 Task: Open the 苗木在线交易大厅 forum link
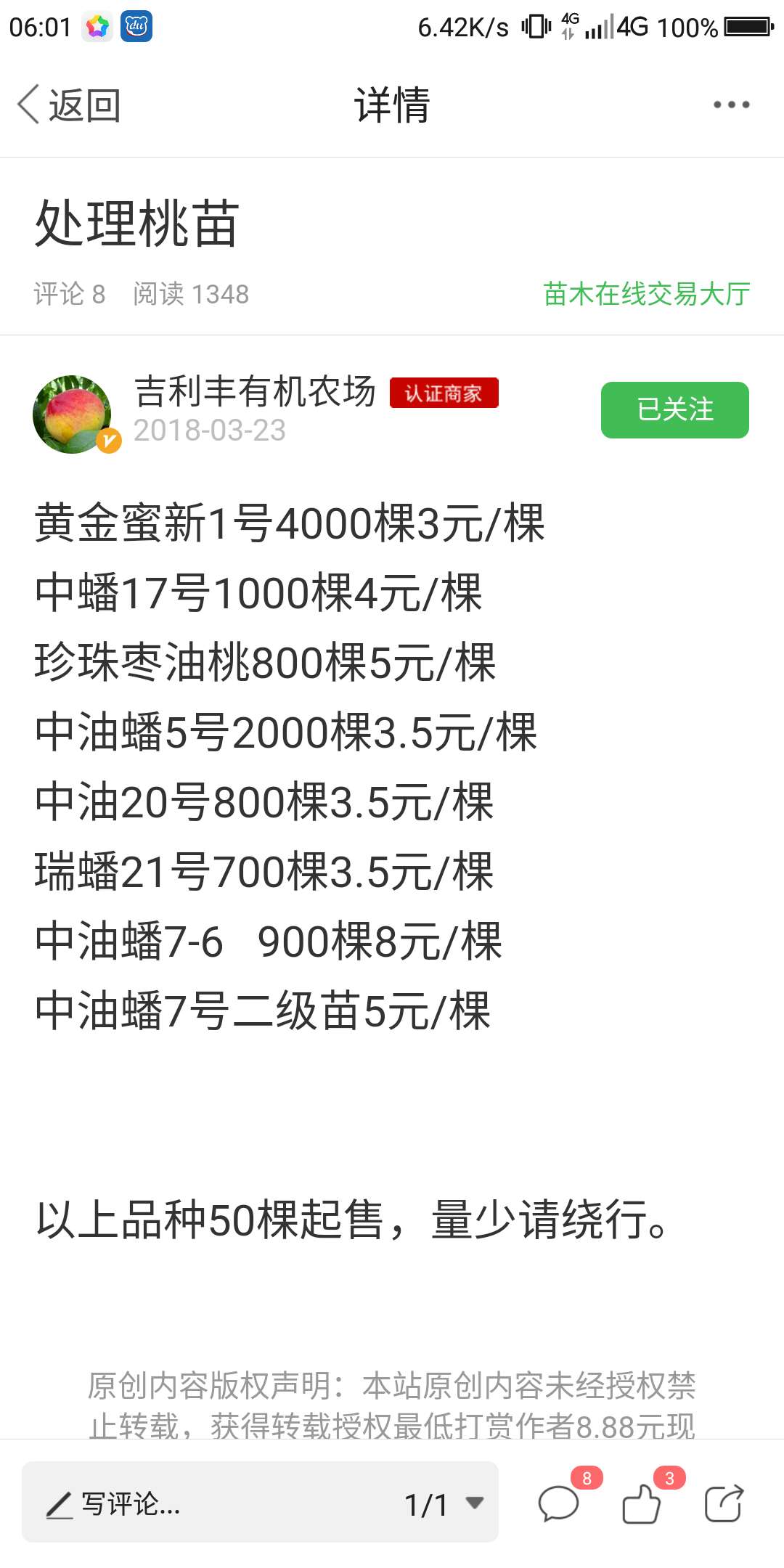(646, 294)
